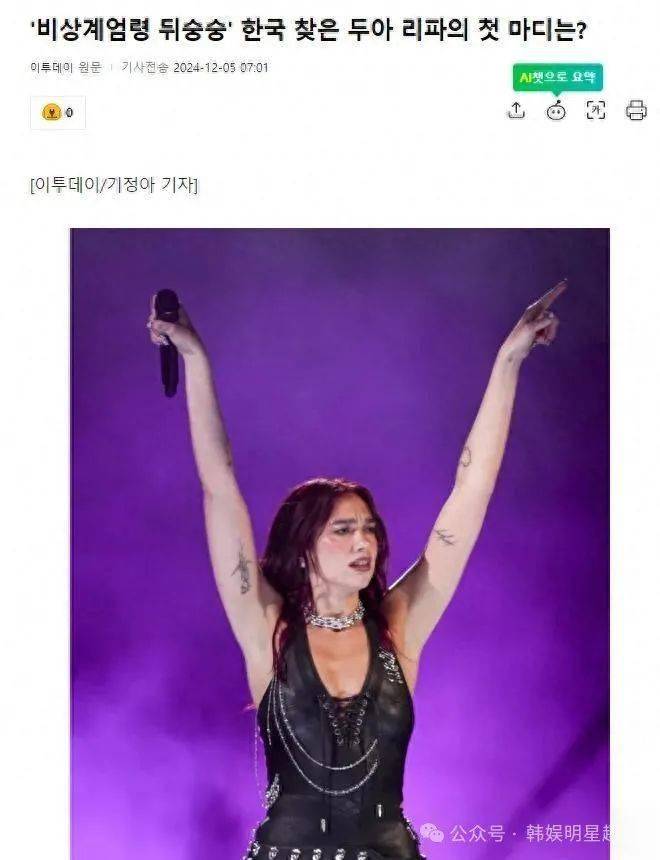Tap the emoji reaction button showing 0
This screenshot has height=860, width=660.
coord(58,113)
